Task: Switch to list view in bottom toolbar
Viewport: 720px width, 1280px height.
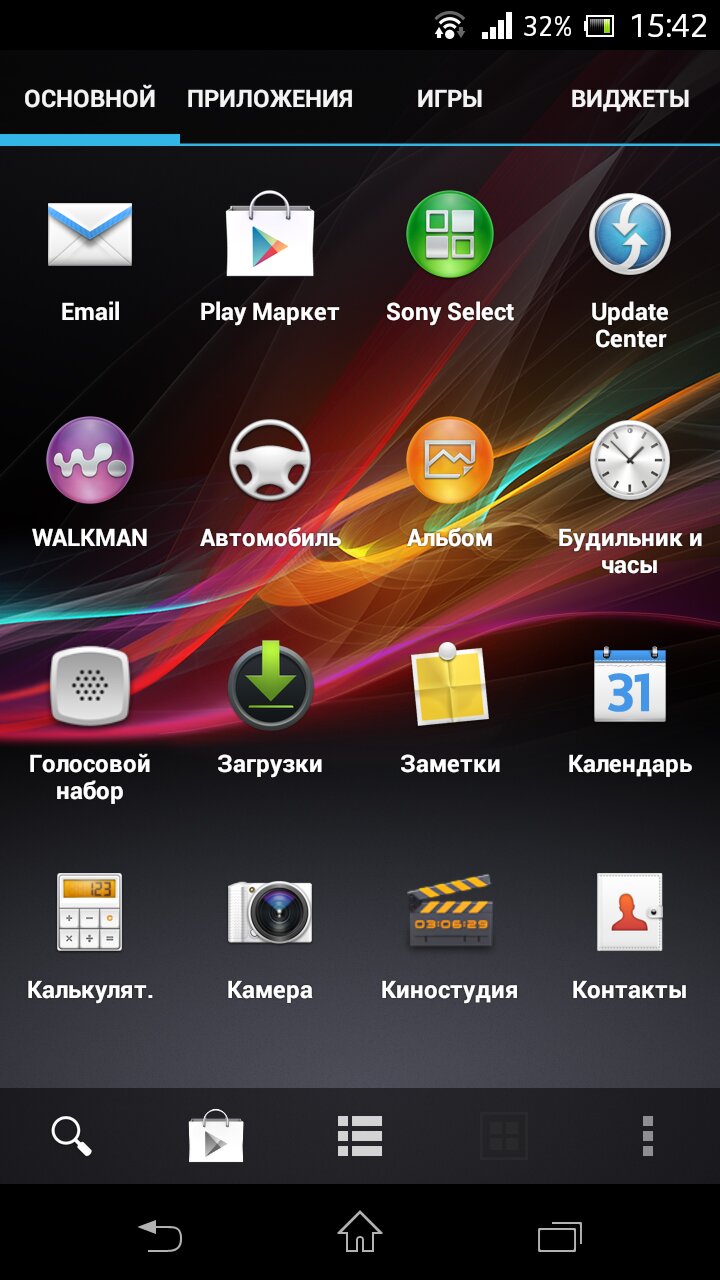Action: [x=360, y=1136]
